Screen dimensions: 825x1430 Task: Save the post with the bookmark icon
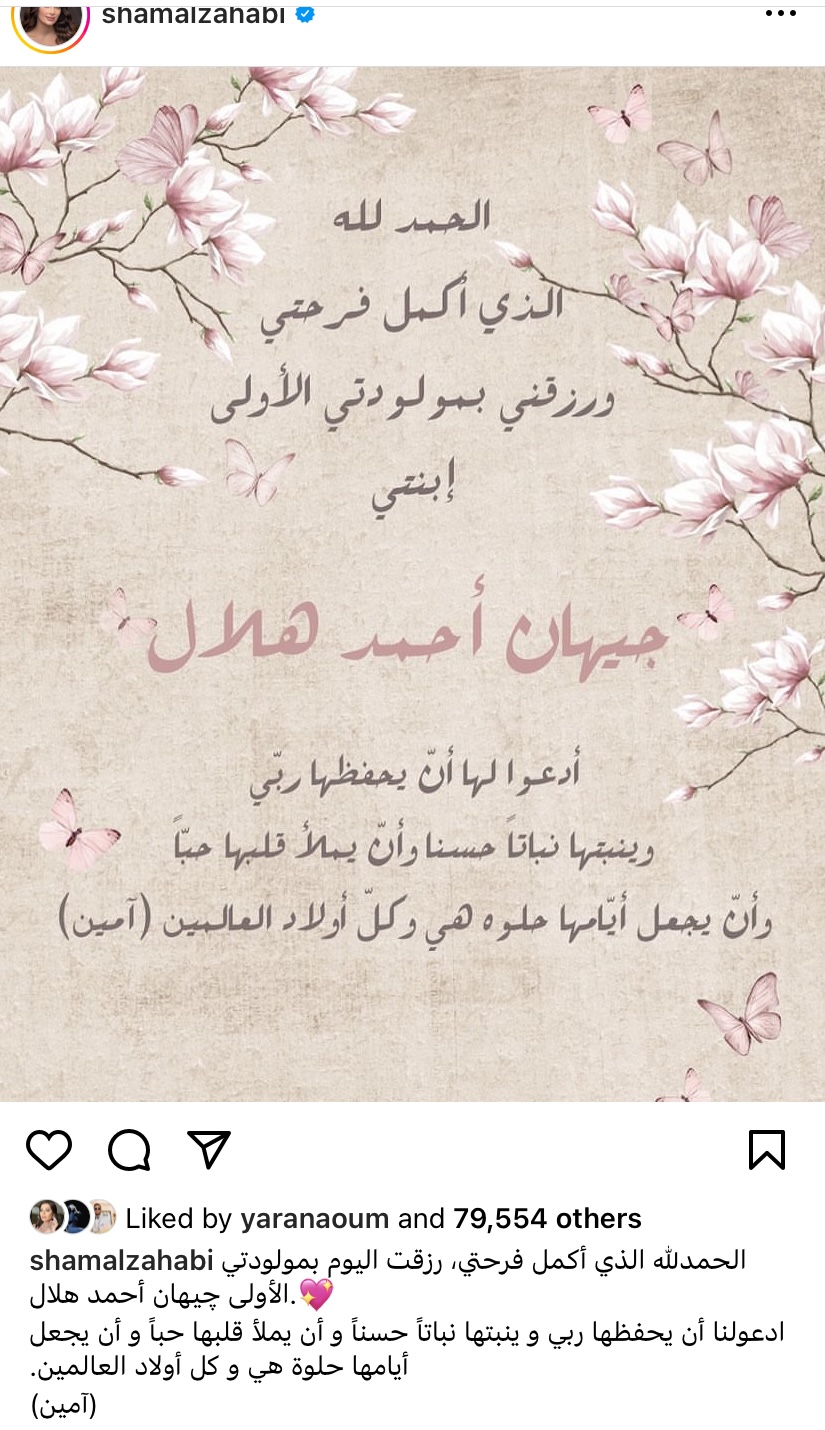pos(767,1150)
